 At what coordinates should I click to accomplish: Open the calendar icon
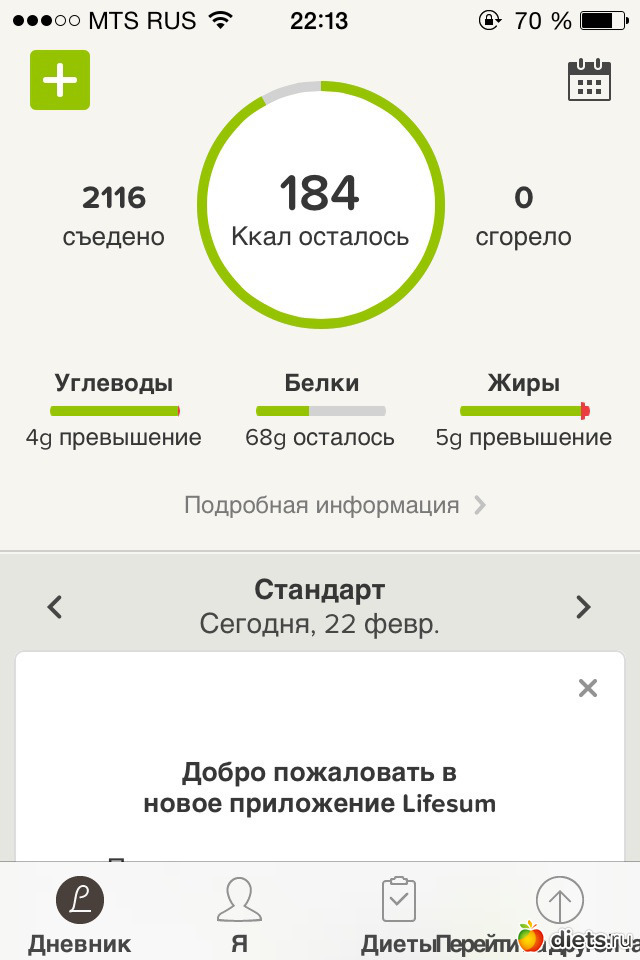589,80
